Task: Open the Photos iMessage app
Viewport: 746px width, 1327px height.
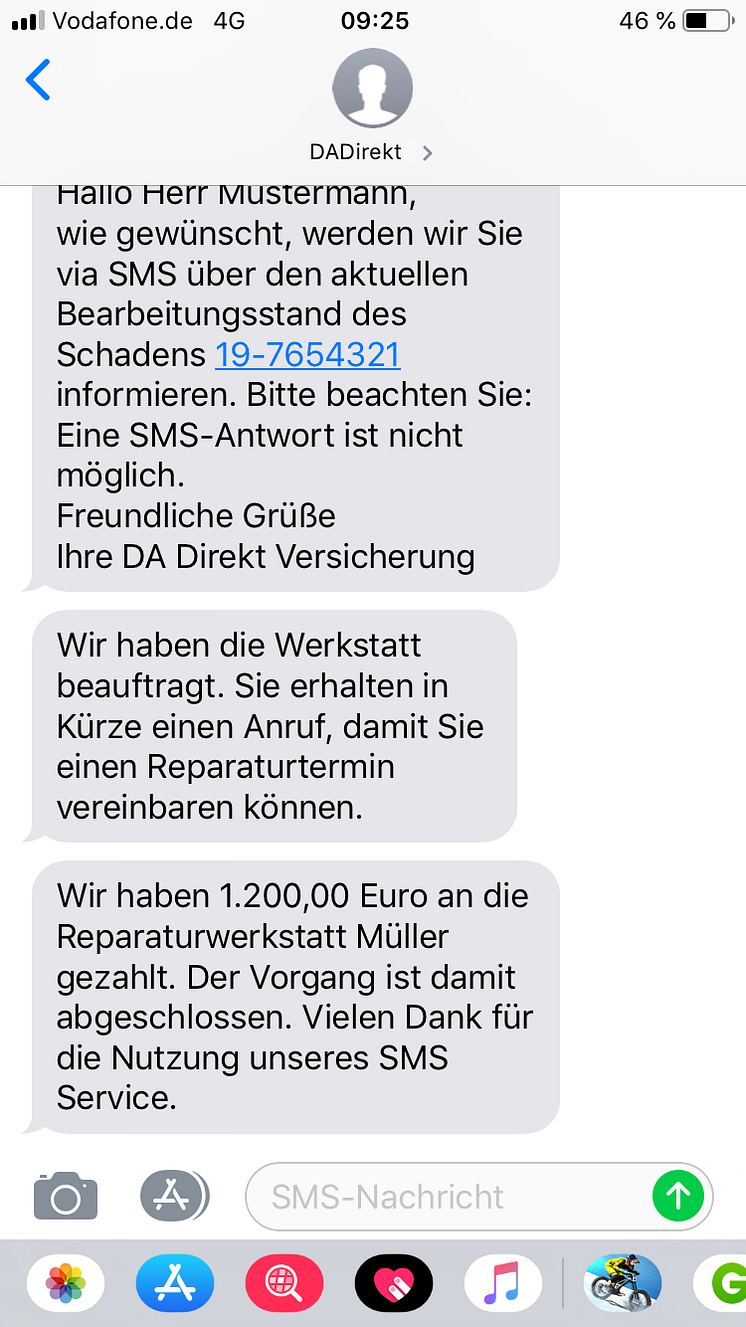Action: pos(66,1283)
